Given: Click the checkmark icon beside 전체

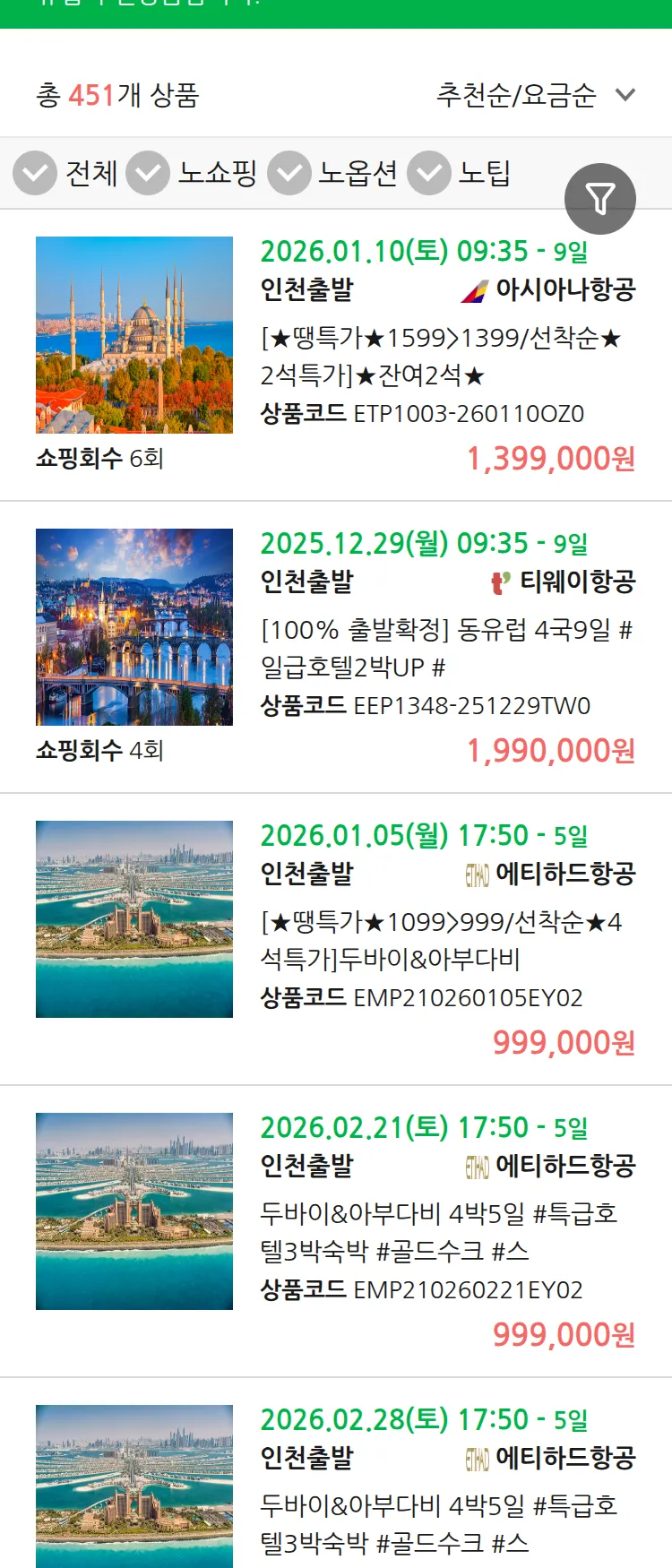Looking at the screenshot, I should click(34, 173).
